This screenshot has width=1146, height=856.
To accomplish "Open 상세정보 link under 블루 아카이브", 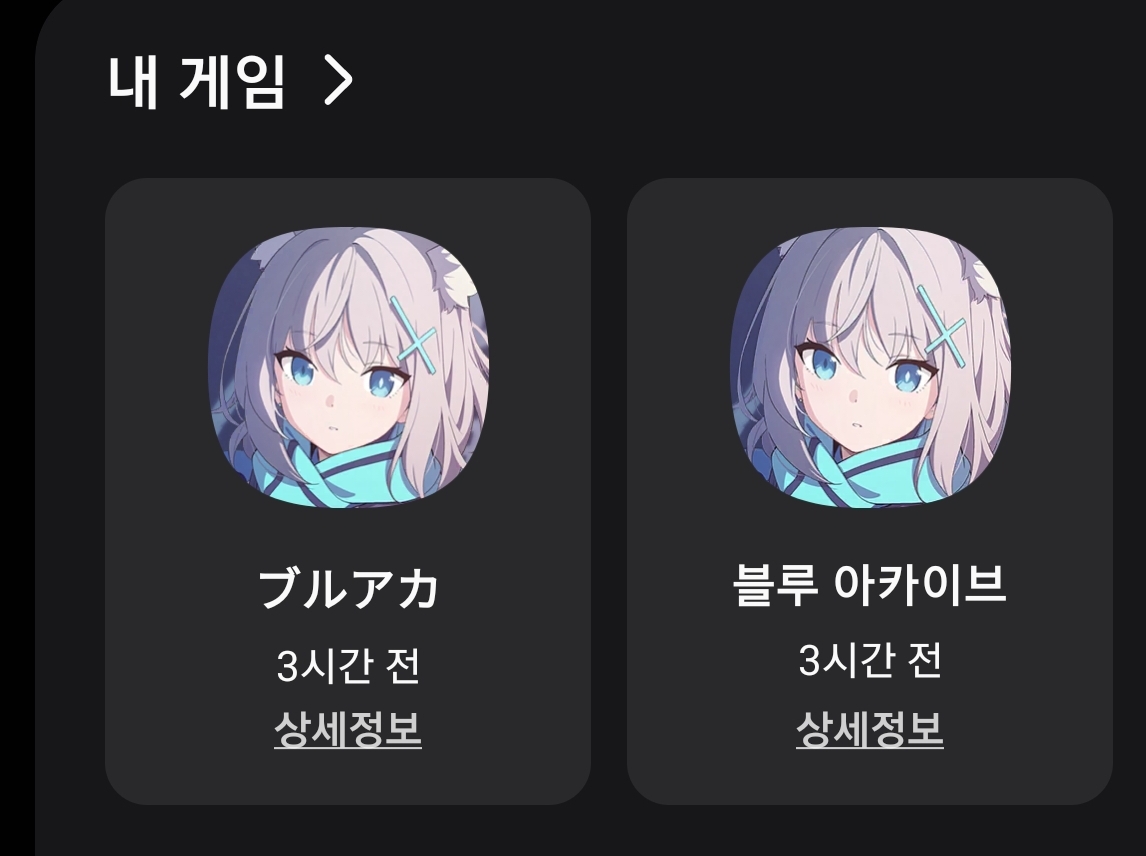I will pos(870,730).
